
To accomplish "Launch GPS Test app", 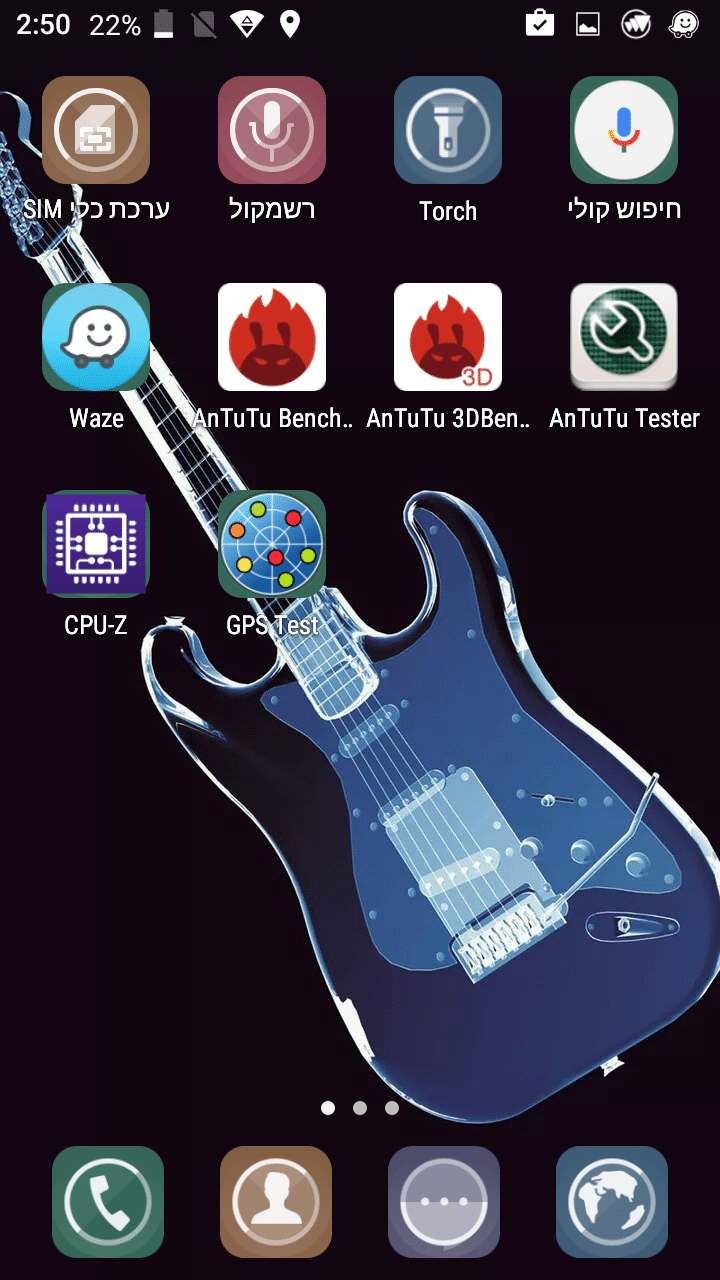I will (x=272, y=544).
